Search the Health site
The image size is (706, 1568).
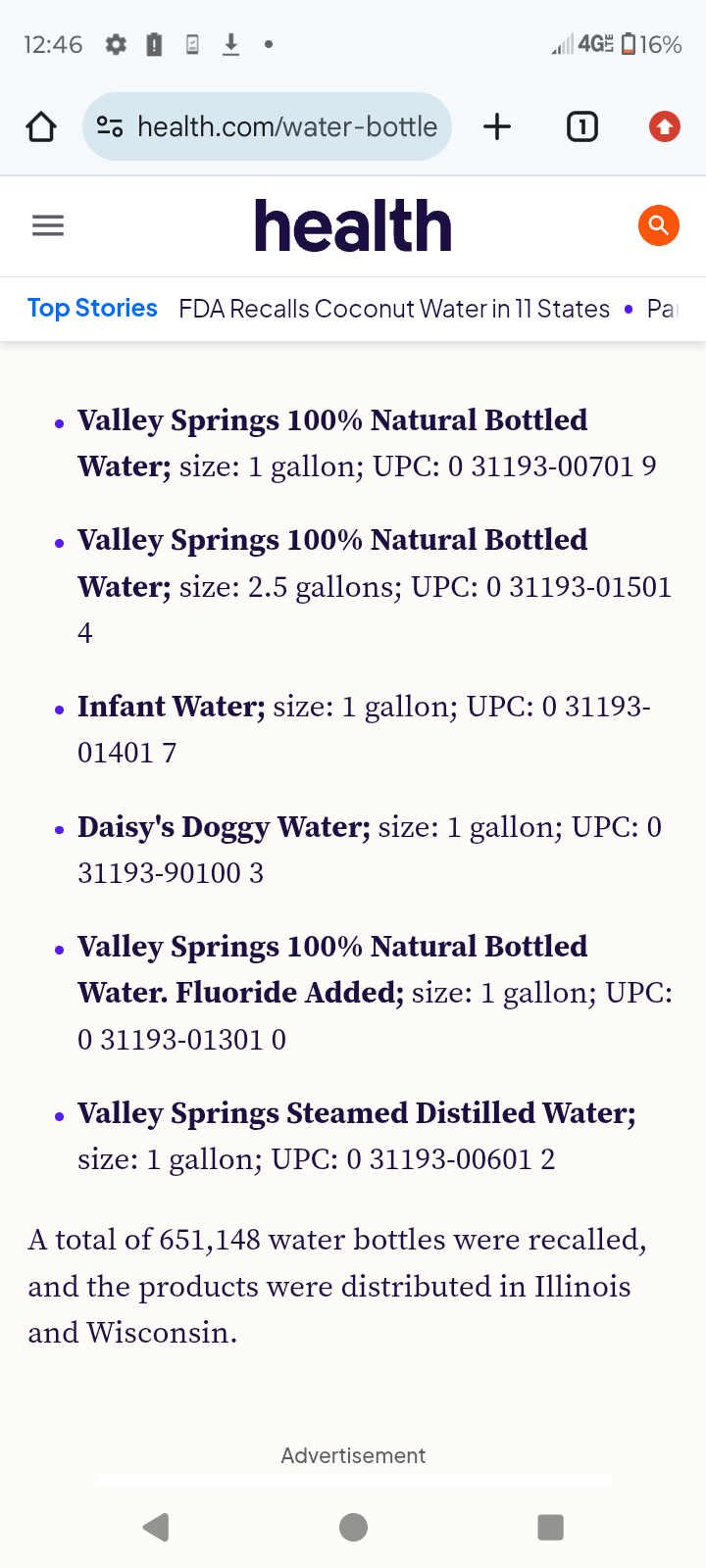tap(658, 226)
